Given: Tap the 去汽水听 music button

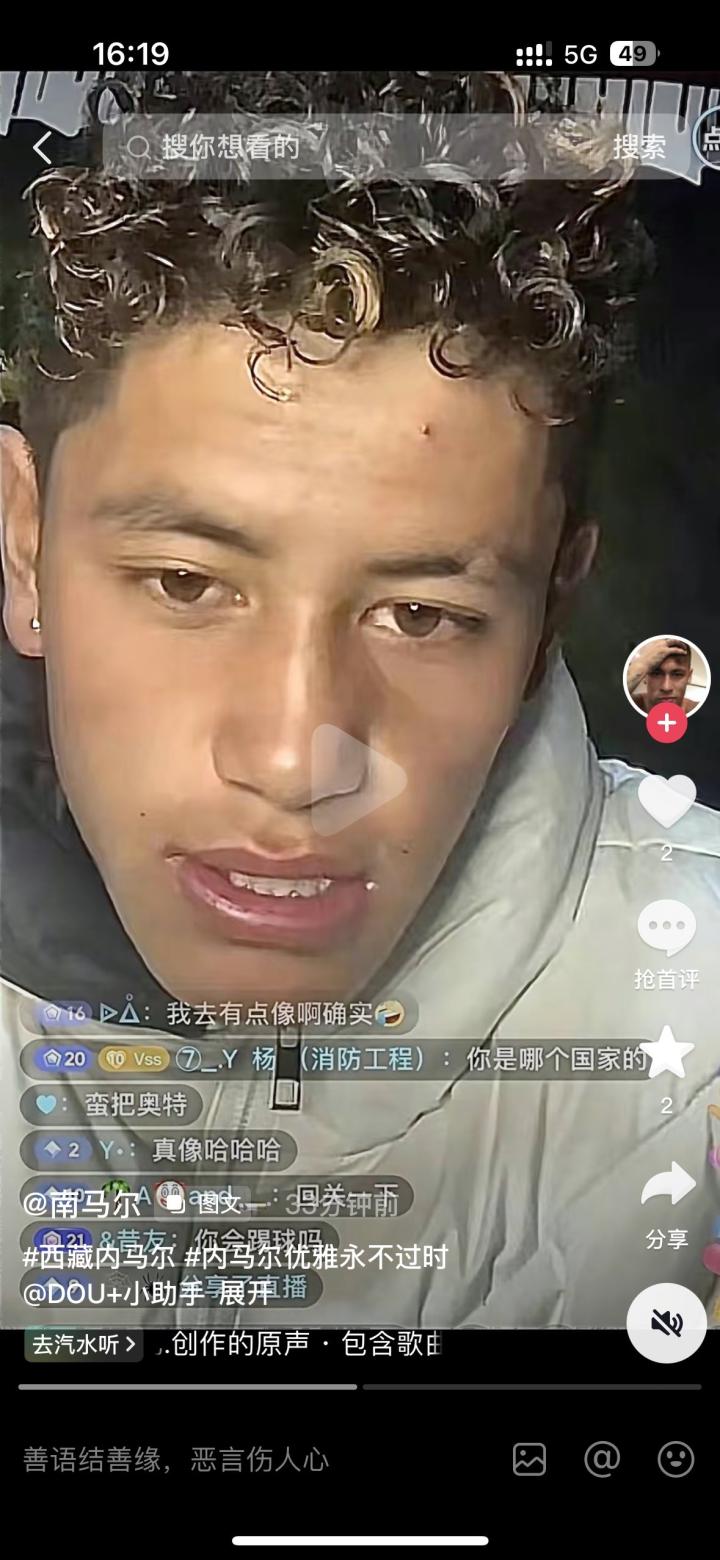Looking at the screenshot, I should tap(84, 1345).
